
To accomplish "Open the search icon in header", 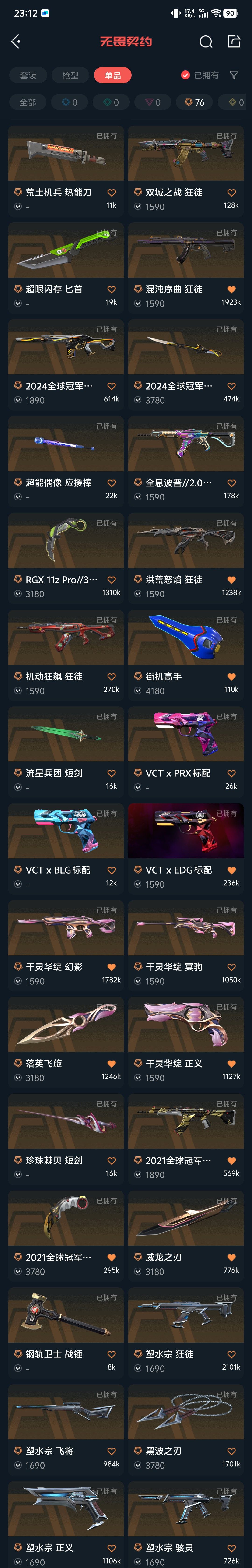I will [206, 41].
